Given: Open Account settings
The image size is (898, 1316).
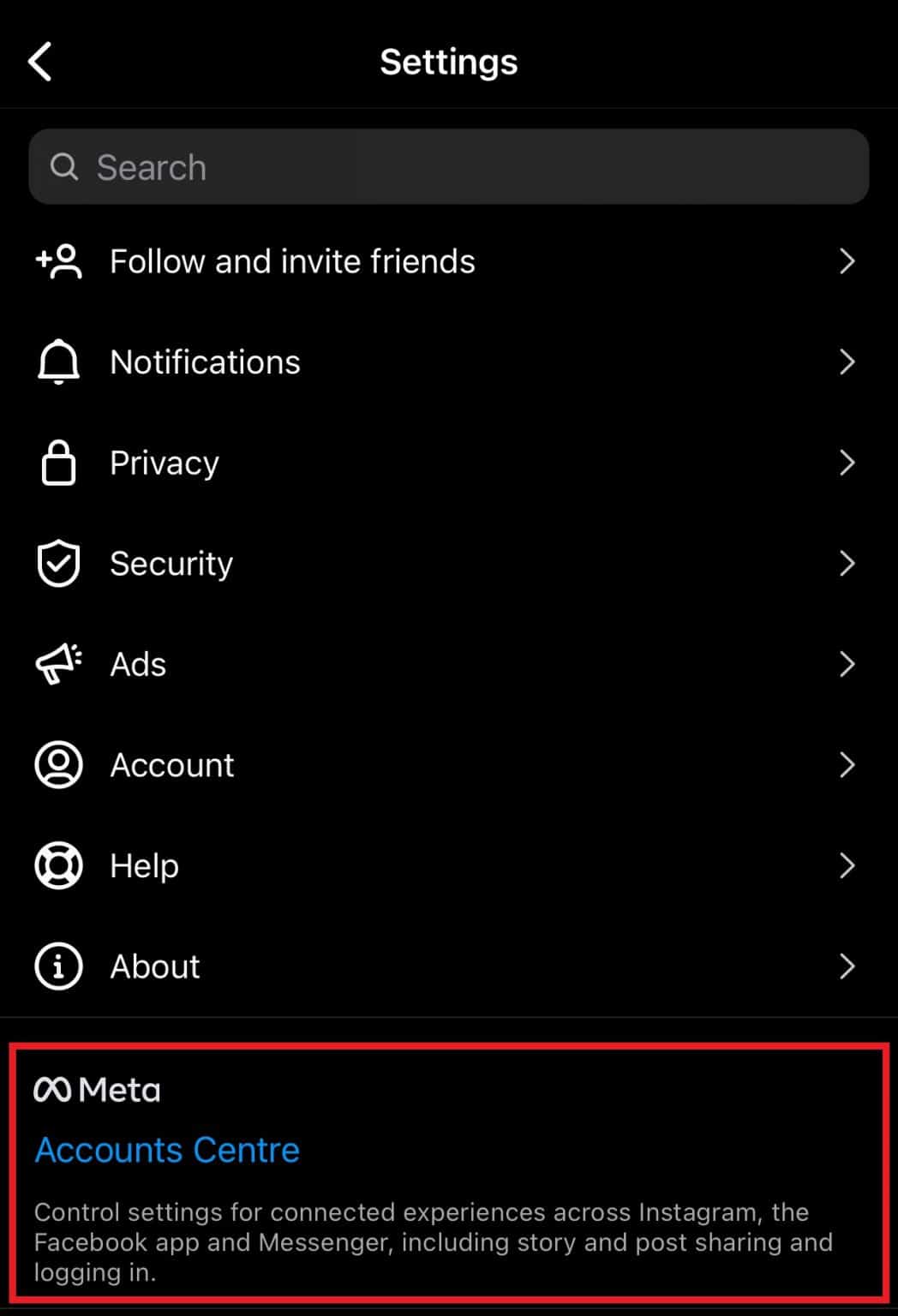Looking at the screenshot, I should click(x=171, y=765).
